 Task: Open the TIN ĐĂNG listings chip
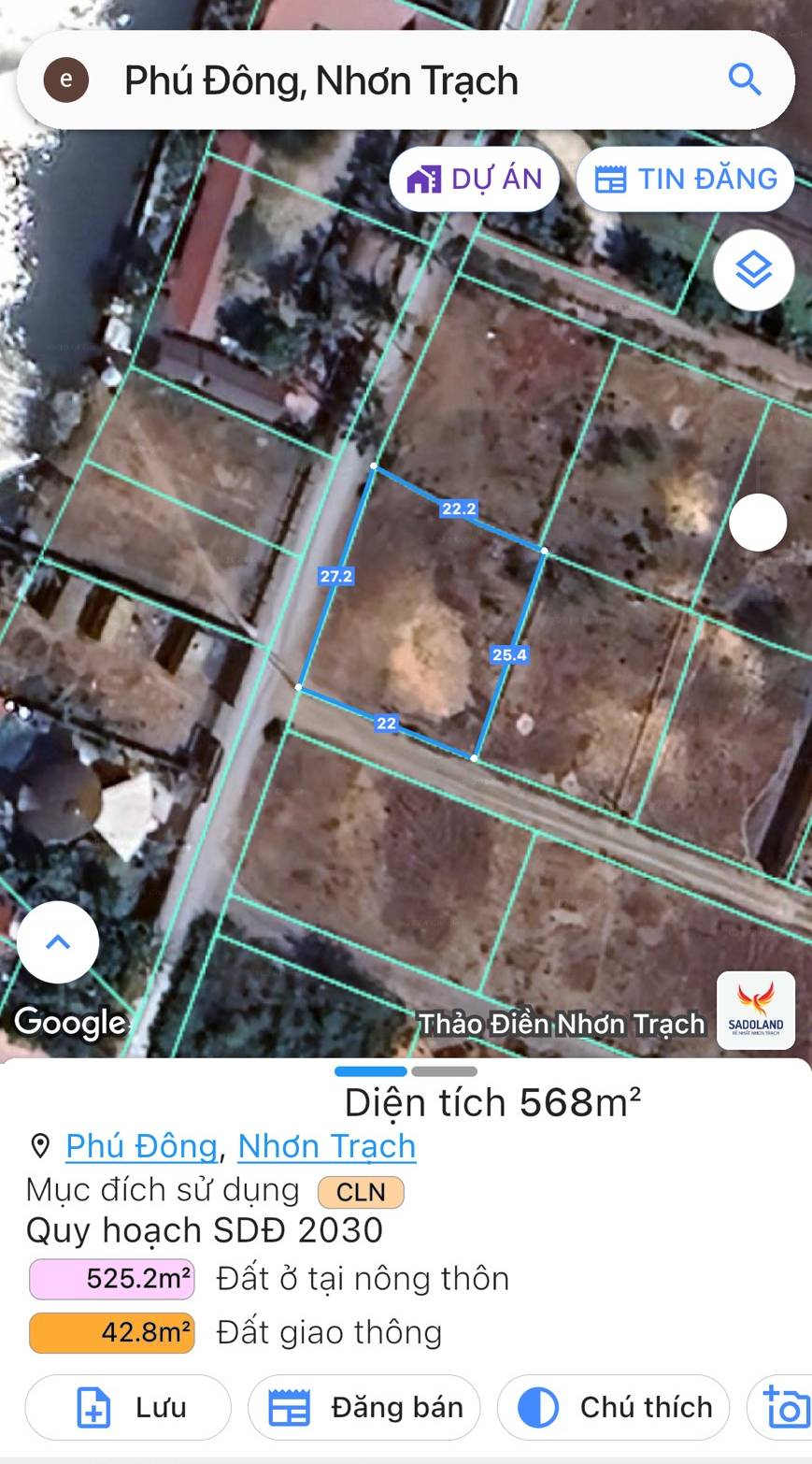[x=685, y=179]
